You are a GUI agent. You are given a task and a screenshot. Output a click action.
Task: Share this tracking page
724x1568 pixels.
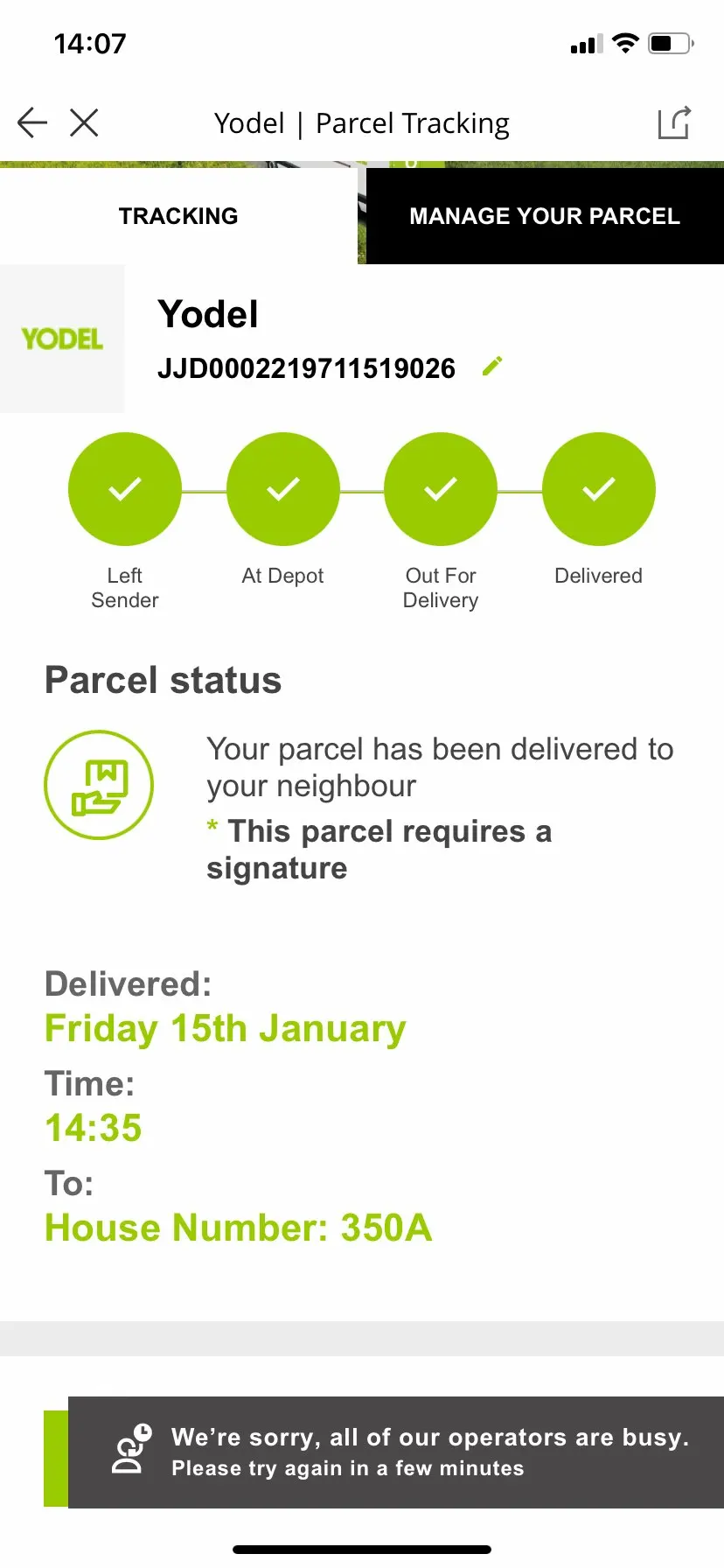coord(674,123)
